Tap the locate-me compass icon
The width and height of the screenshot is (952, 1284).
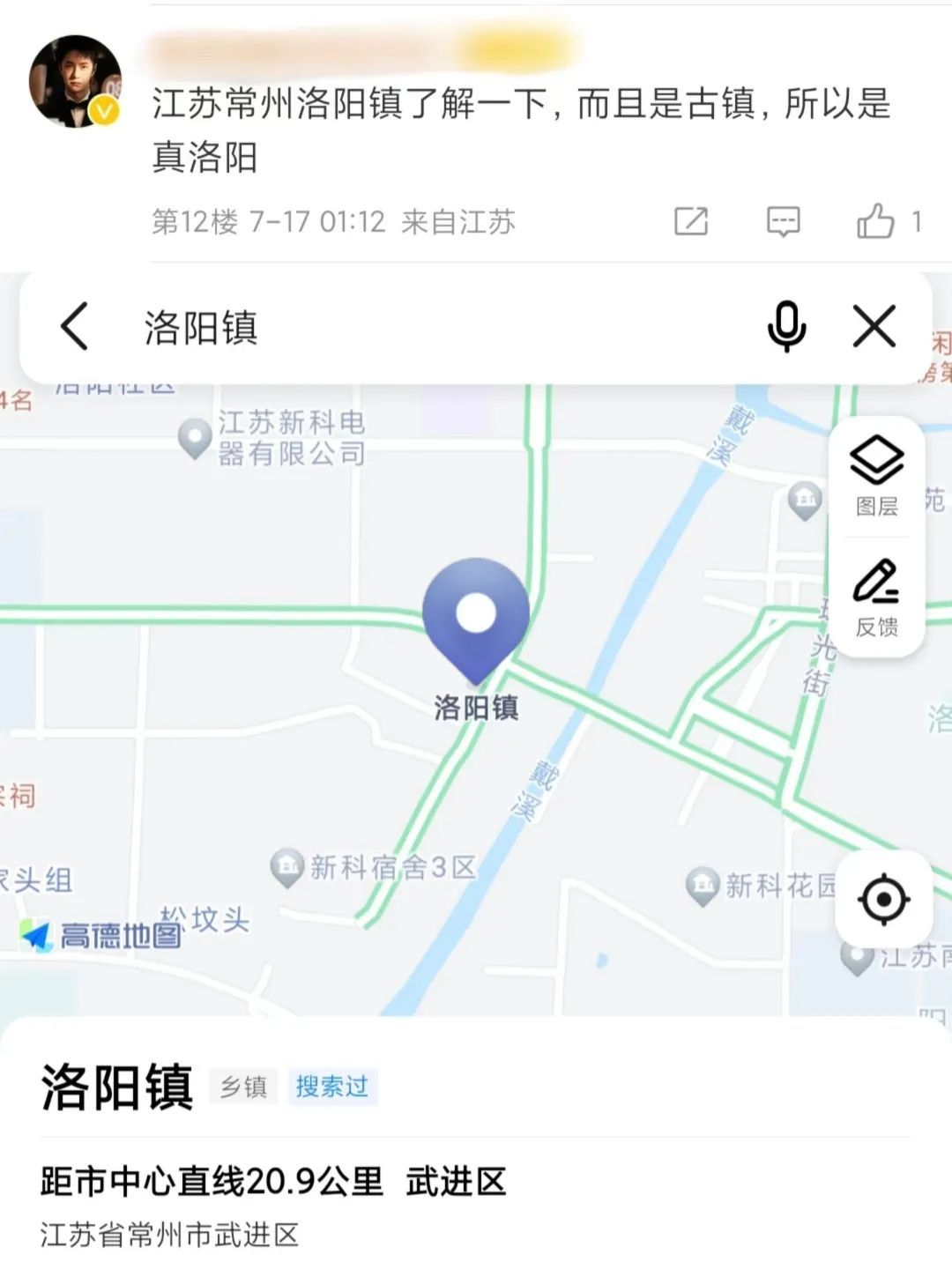click(x=883, y=900)
